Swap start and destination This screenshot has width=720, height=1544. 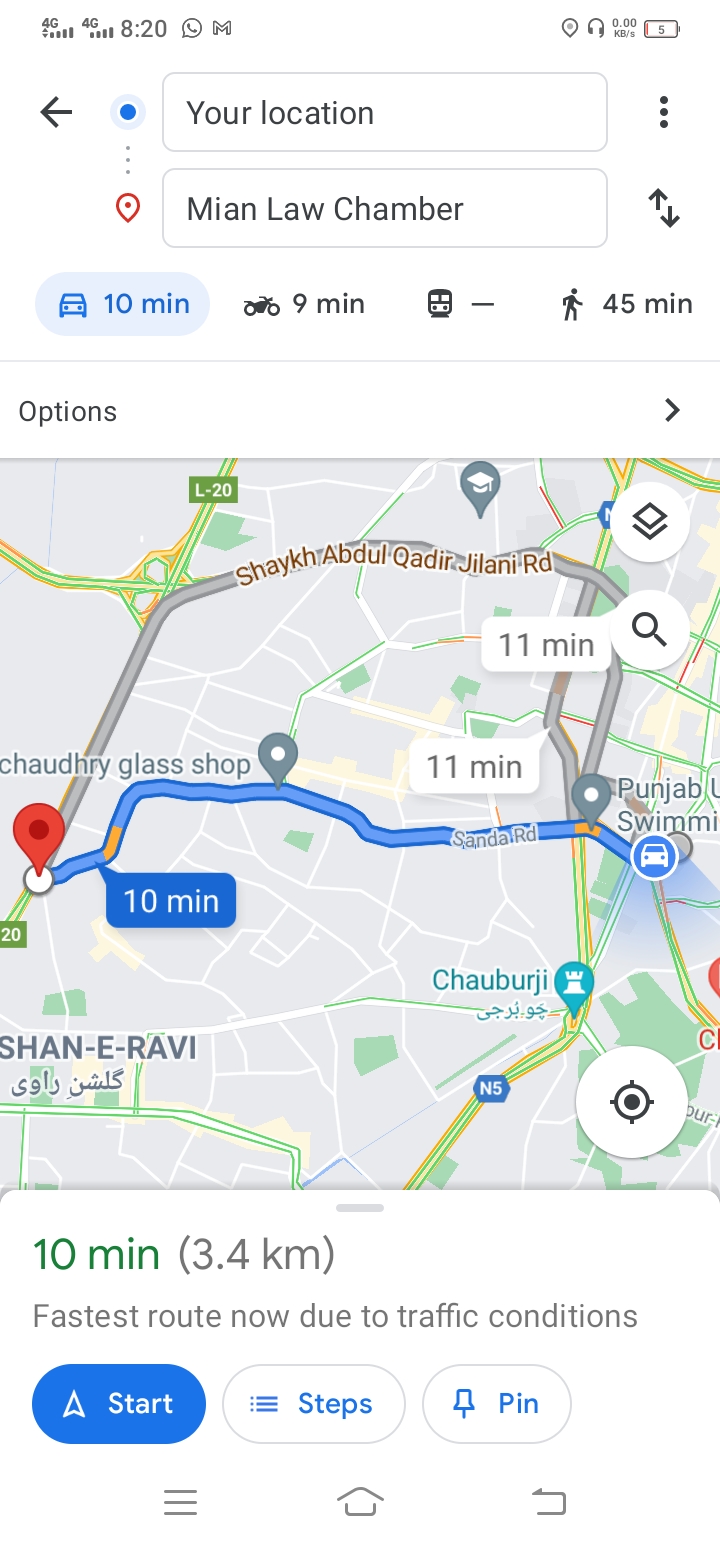point(663,209)
